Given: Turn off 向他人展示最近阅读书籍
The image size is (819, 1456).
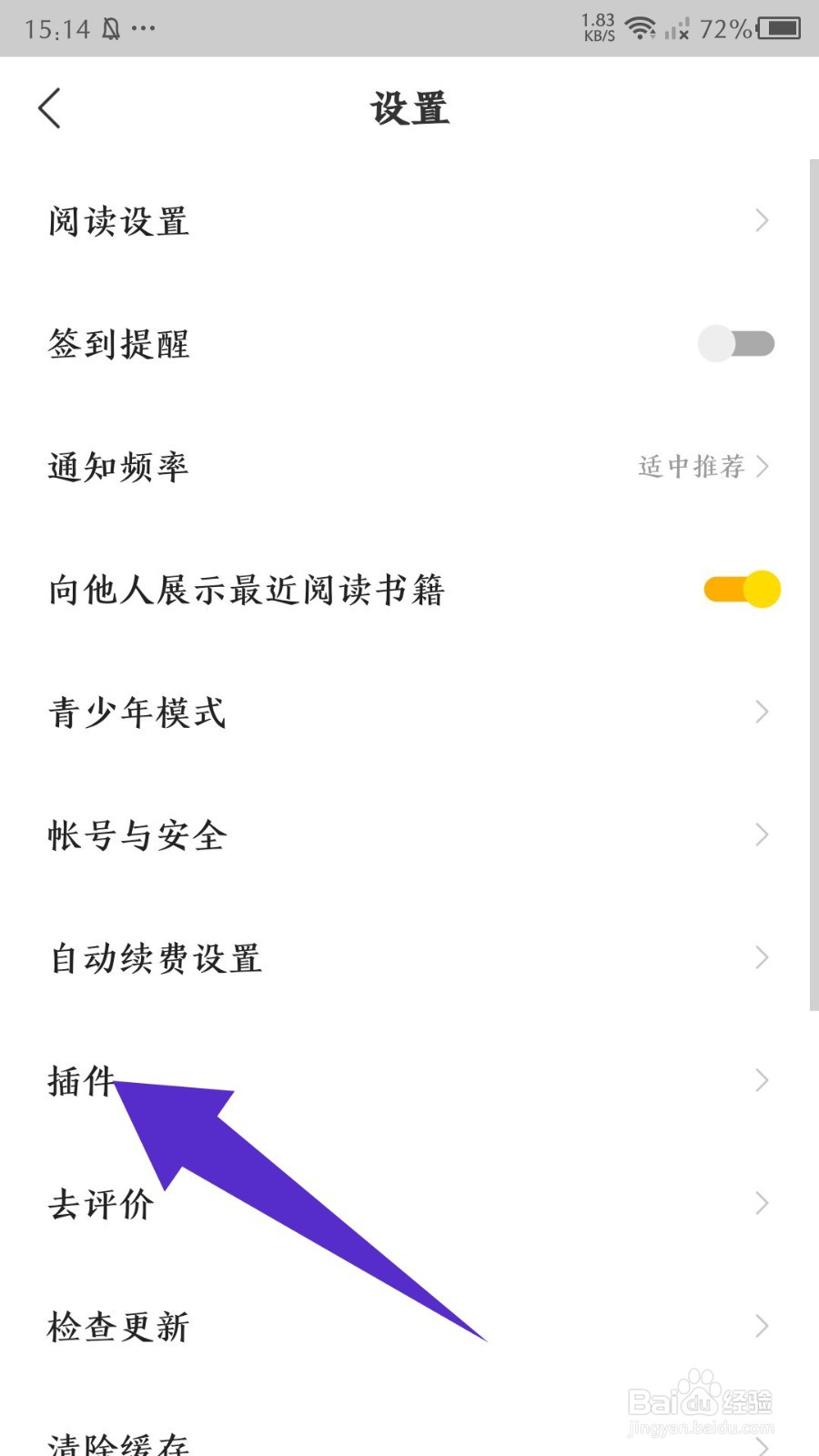Looking at the screenshot, I should click(742, 590).
